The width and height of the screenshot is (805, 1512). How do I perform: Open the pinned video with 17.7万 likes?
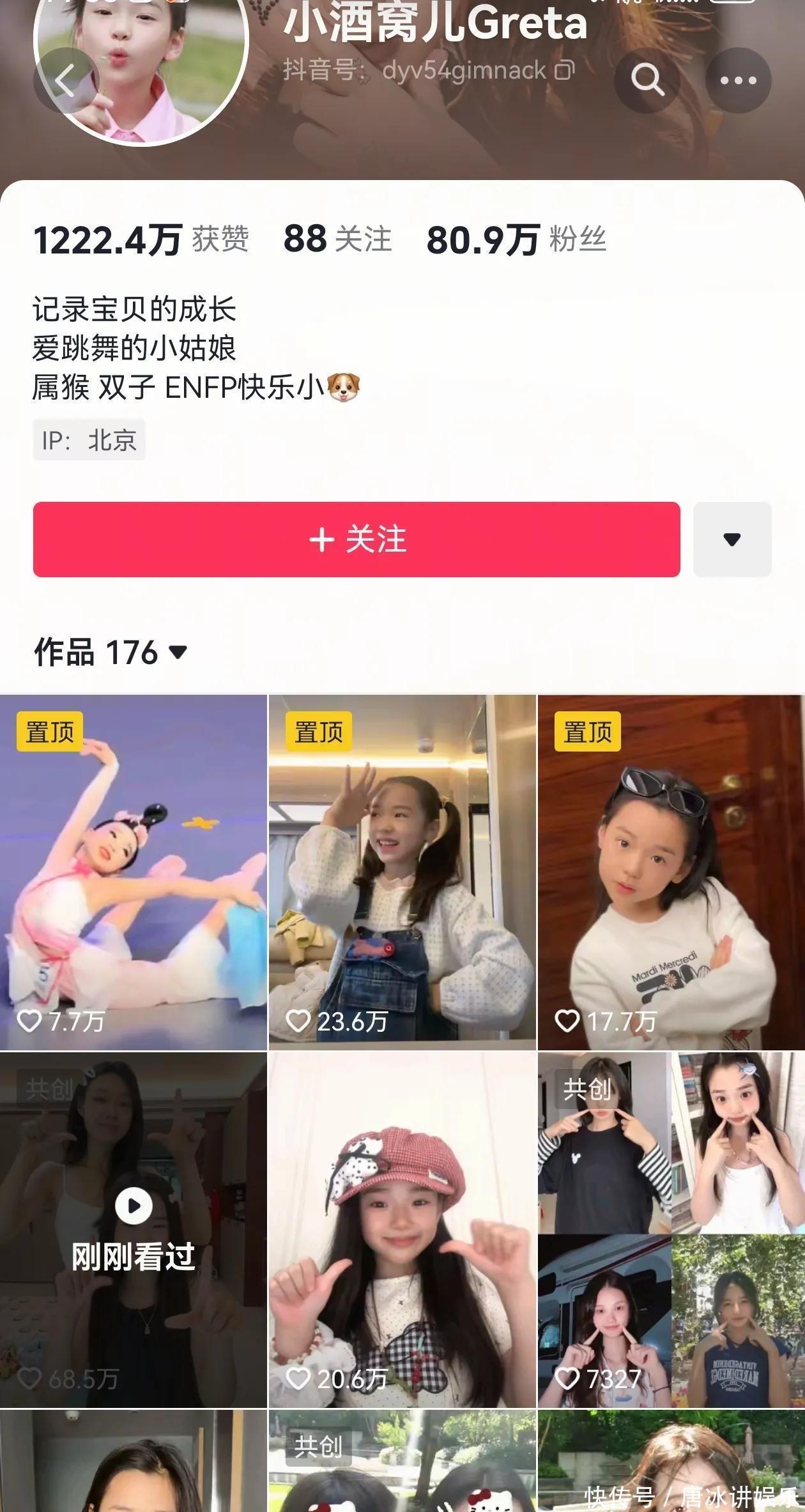point(671,872)
